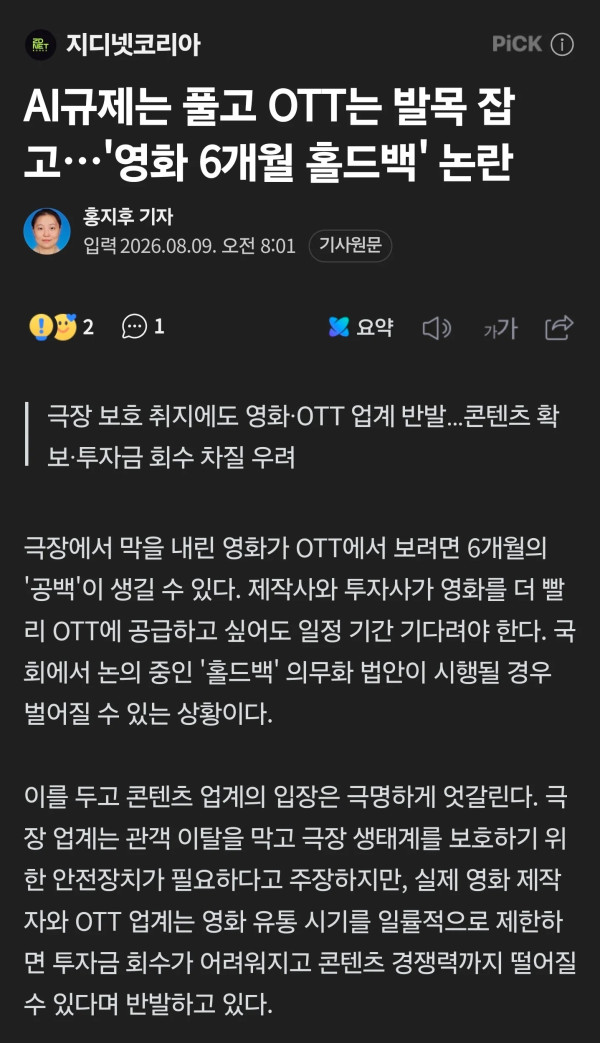Image resolution: width=600 pixels, height=1043 pixels.
Task: Share this article
Action: tap(559, 327)
